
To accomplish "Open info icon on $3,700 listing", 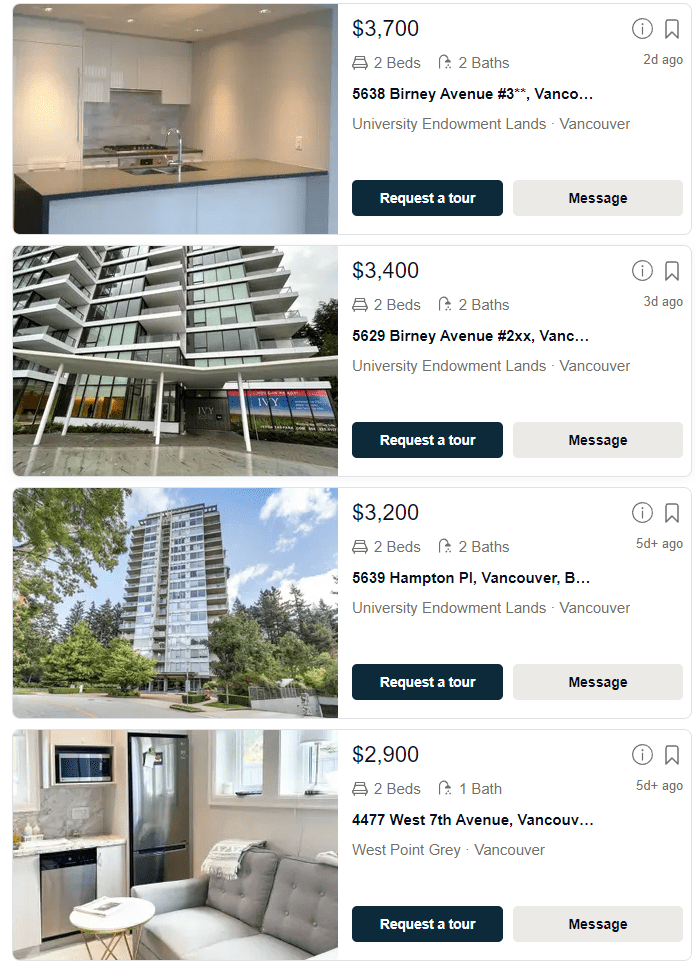I will point(642,29).
